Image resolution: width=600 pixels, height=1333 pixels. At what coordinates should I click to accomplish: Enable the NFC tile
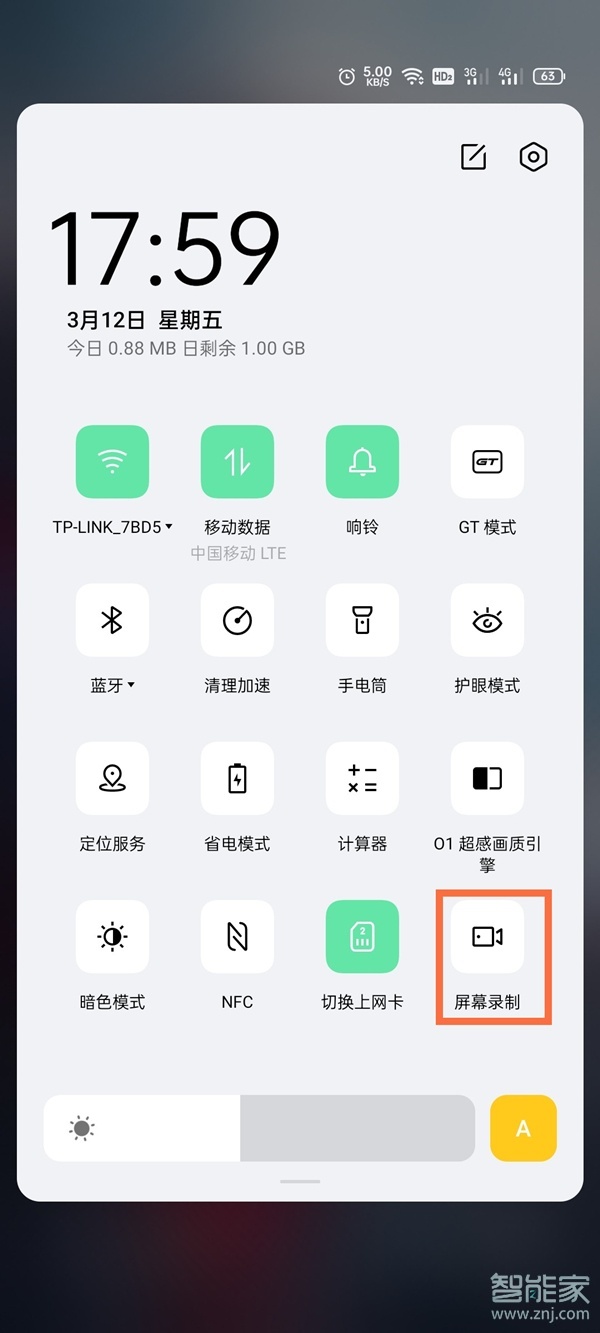237,937
